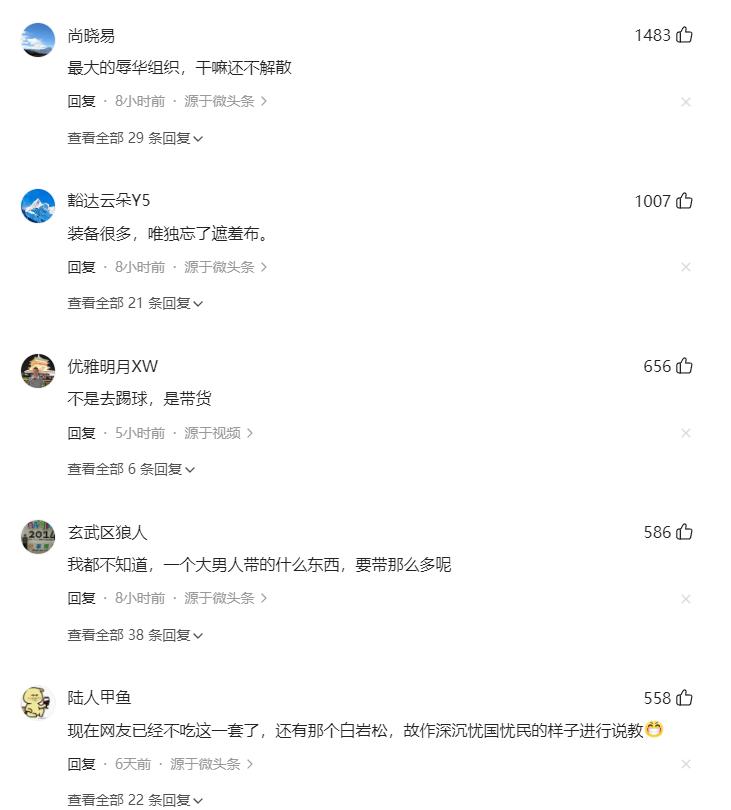Open 豁达云朵Y5's profile avatar
Image resolution: width=731 pixels, height=810 pixels.
point(38,205)
